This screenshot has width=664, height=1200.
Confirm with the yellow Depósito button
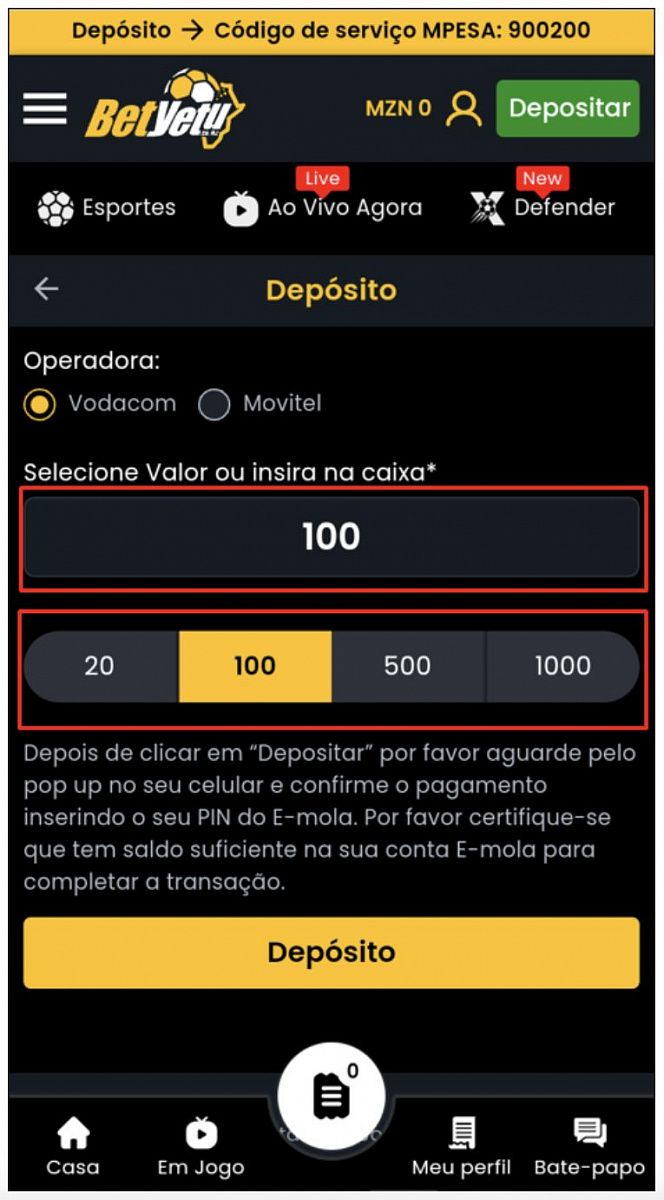[x=331, y=952]
